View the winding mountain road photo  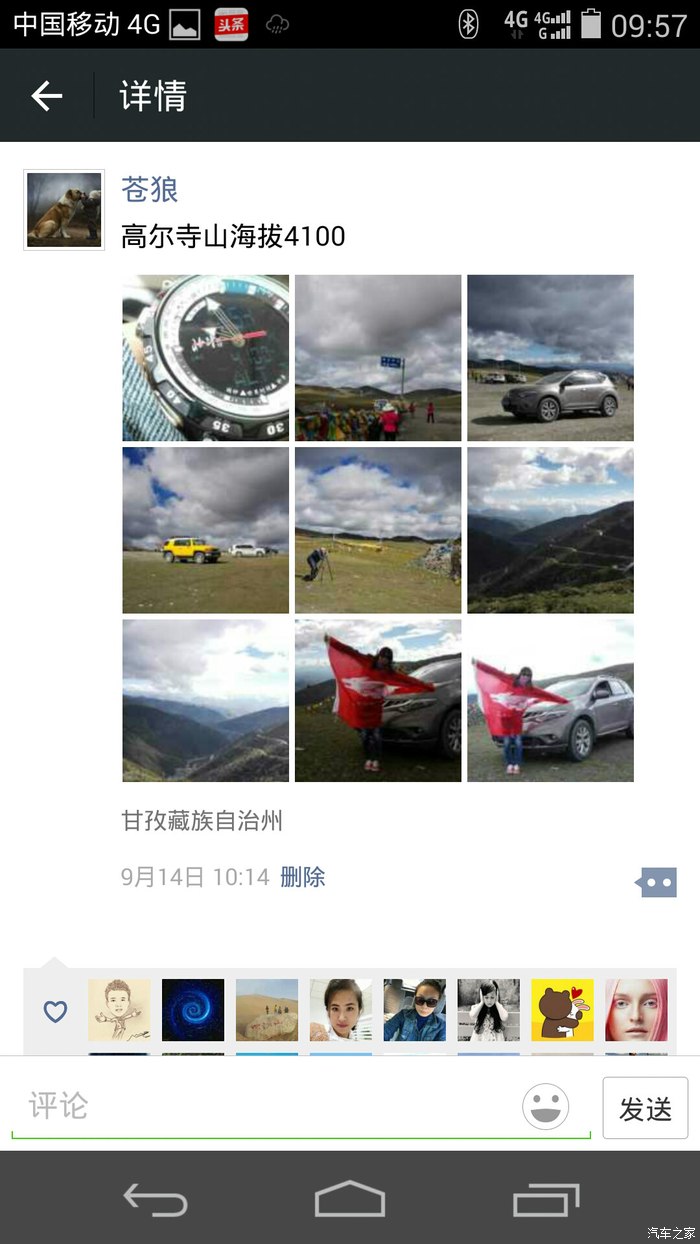tap(550, 530)
